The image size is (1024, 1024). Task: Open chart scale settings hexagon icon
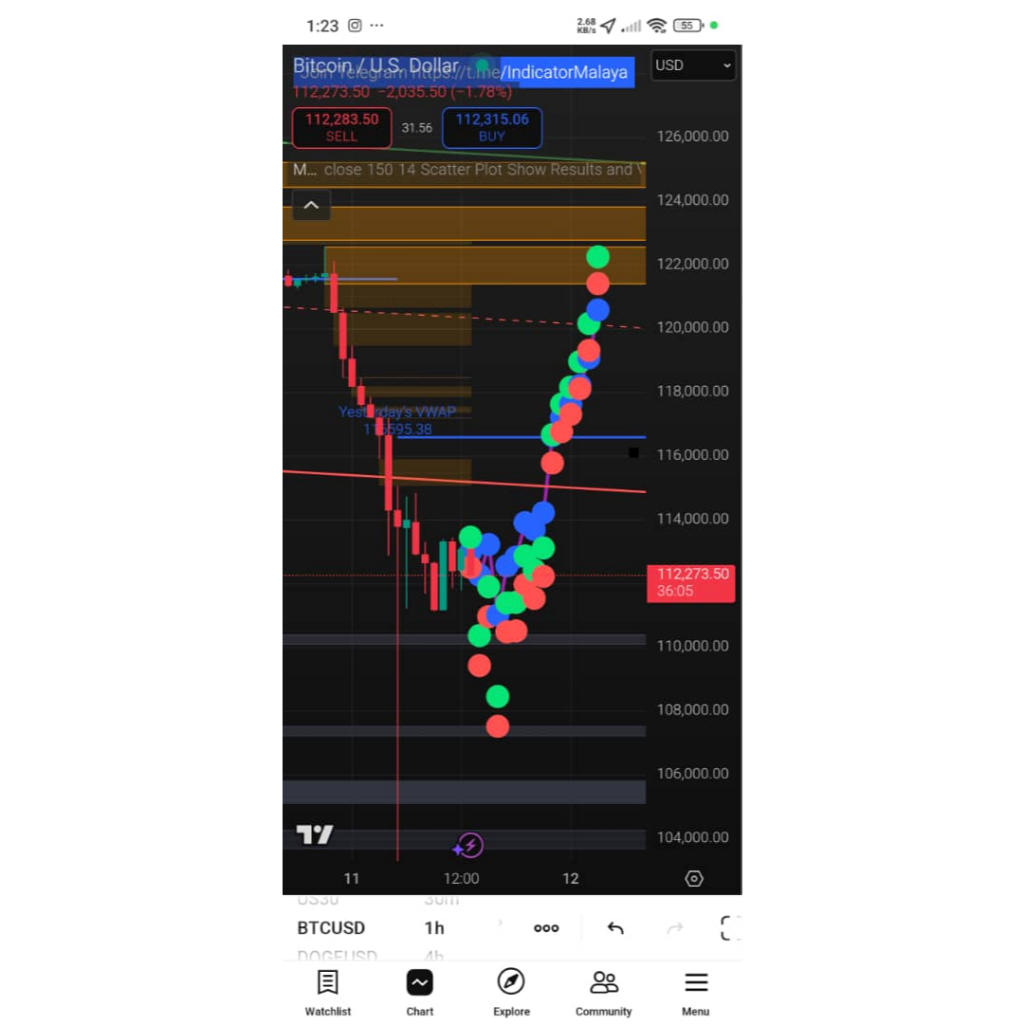click(x=694, y=878)
